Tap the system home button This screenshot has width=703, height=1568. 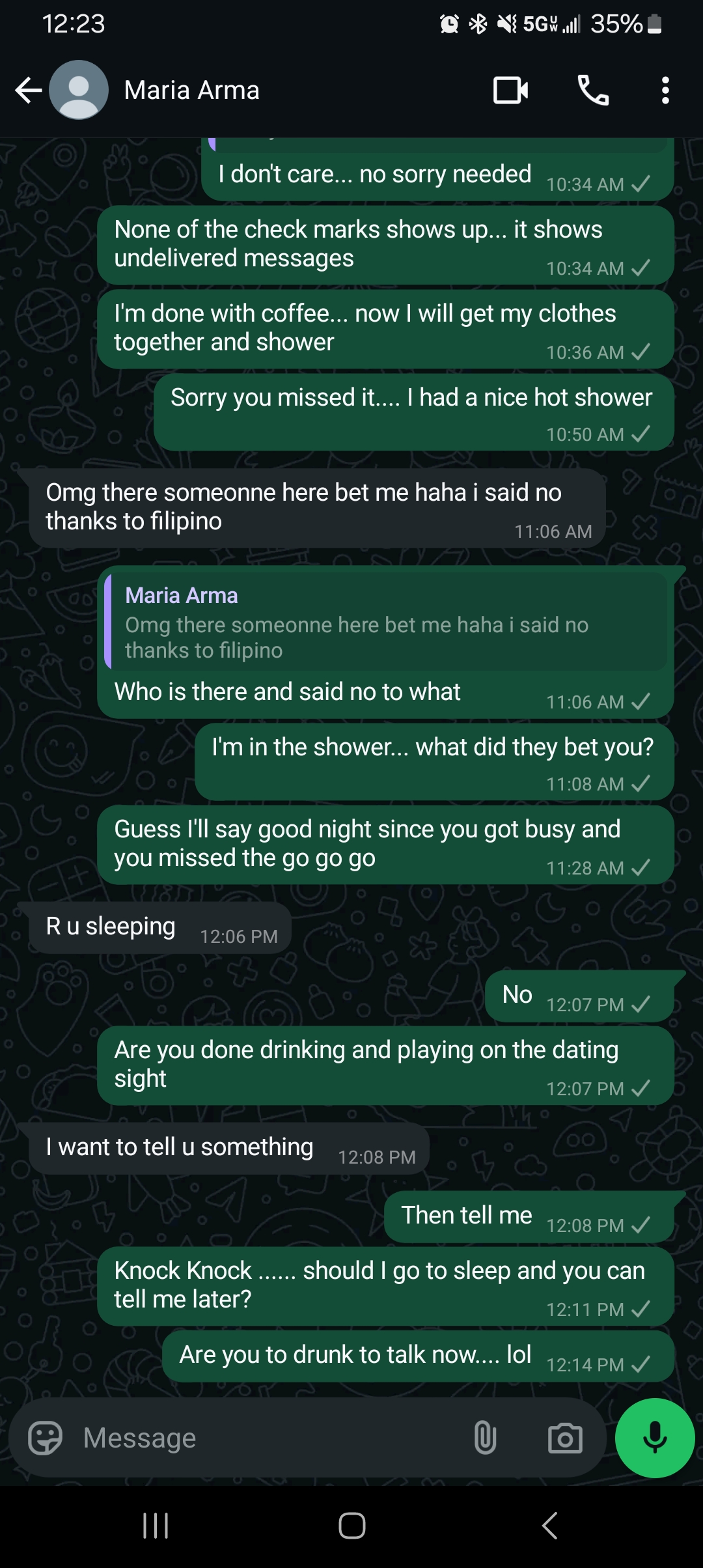[x=352, y=1525]
